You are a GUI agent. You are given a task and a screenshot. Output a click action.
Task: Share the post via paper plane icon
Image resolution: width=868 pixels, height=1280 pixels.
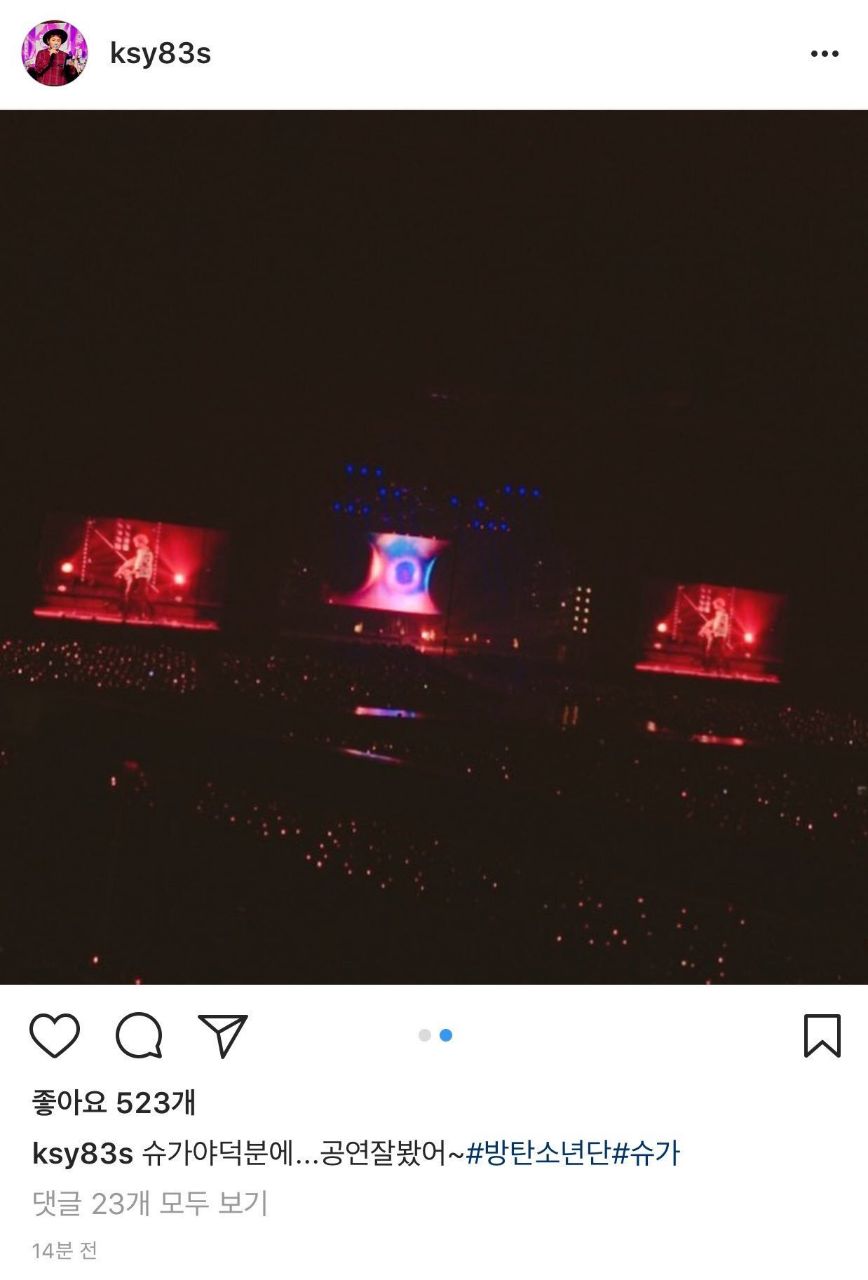pyautogui.click(x=222, y=1035)
